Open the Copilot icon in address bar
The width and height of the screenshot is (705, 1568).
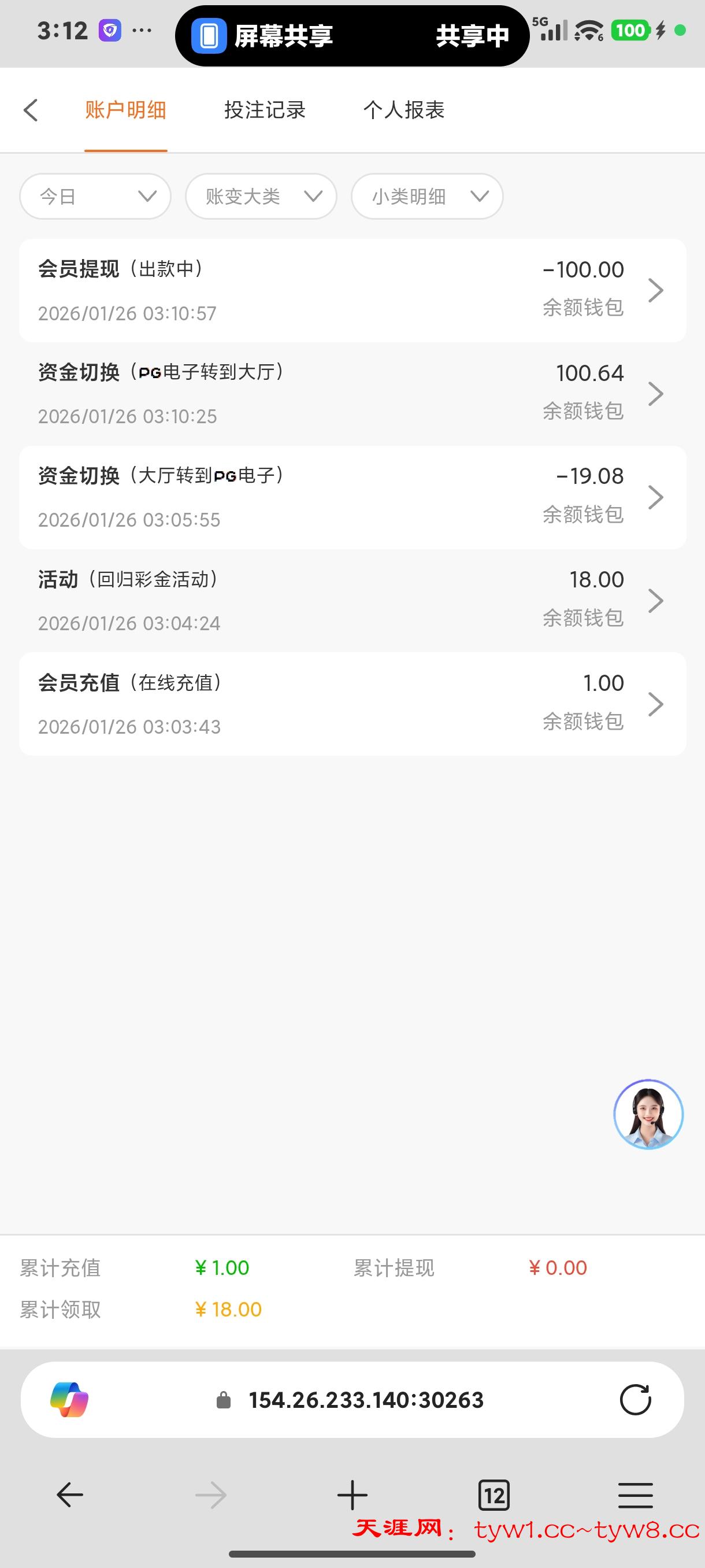point(69,1400)
